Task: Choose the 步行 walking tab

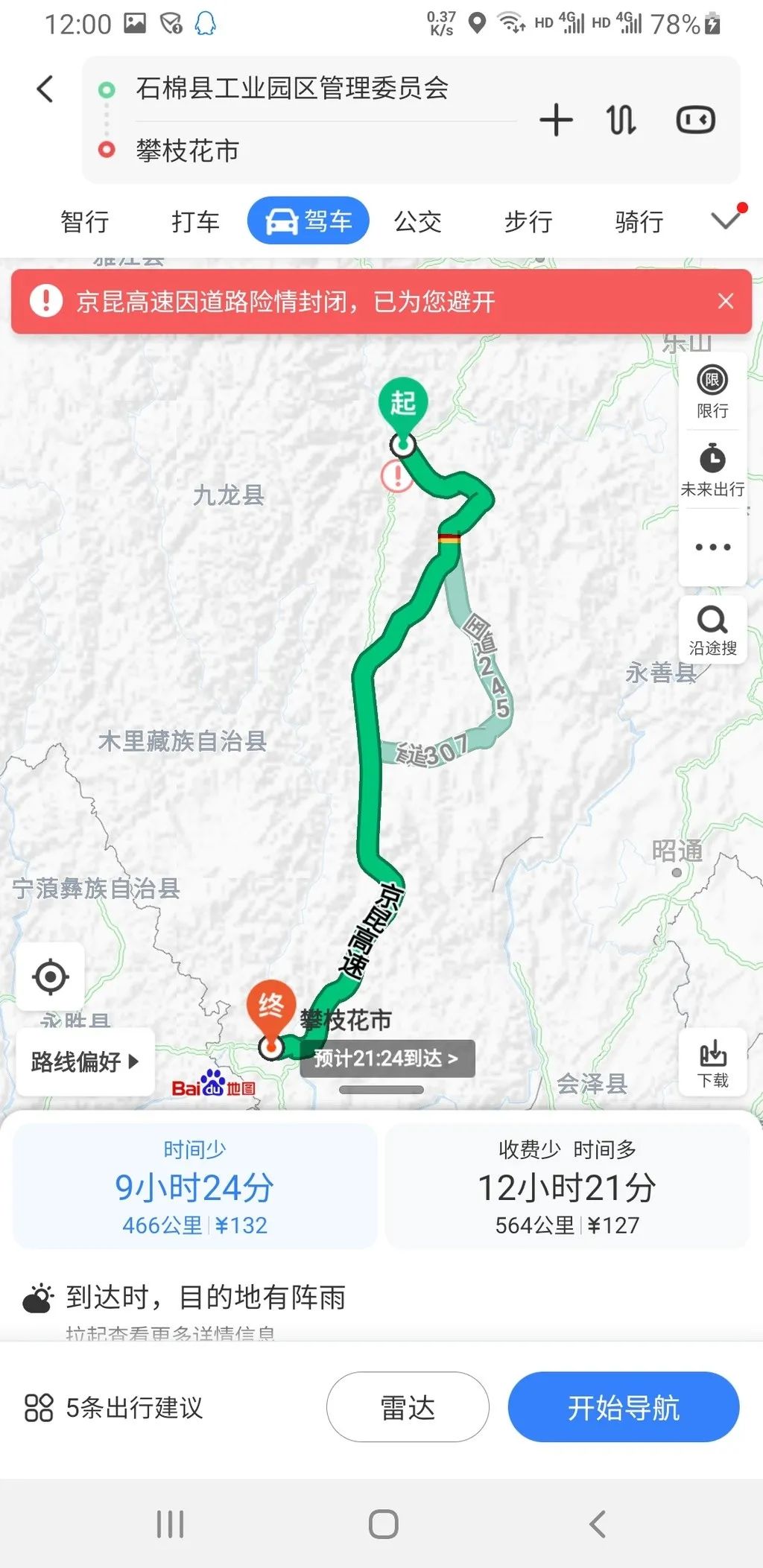Action: (x=528, y=221)
